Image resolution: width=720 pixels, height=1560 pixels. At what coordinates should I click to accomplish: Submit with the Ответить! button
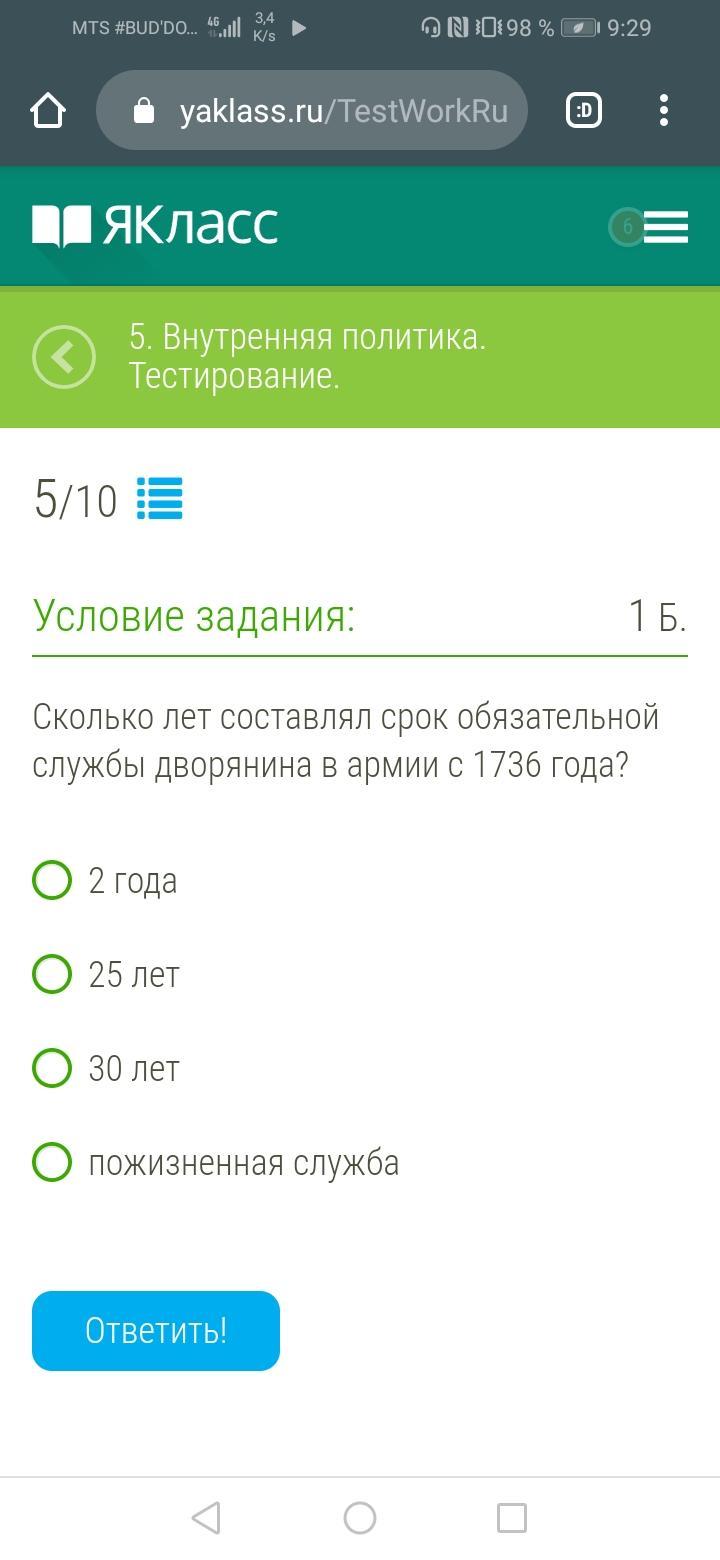156,1331
